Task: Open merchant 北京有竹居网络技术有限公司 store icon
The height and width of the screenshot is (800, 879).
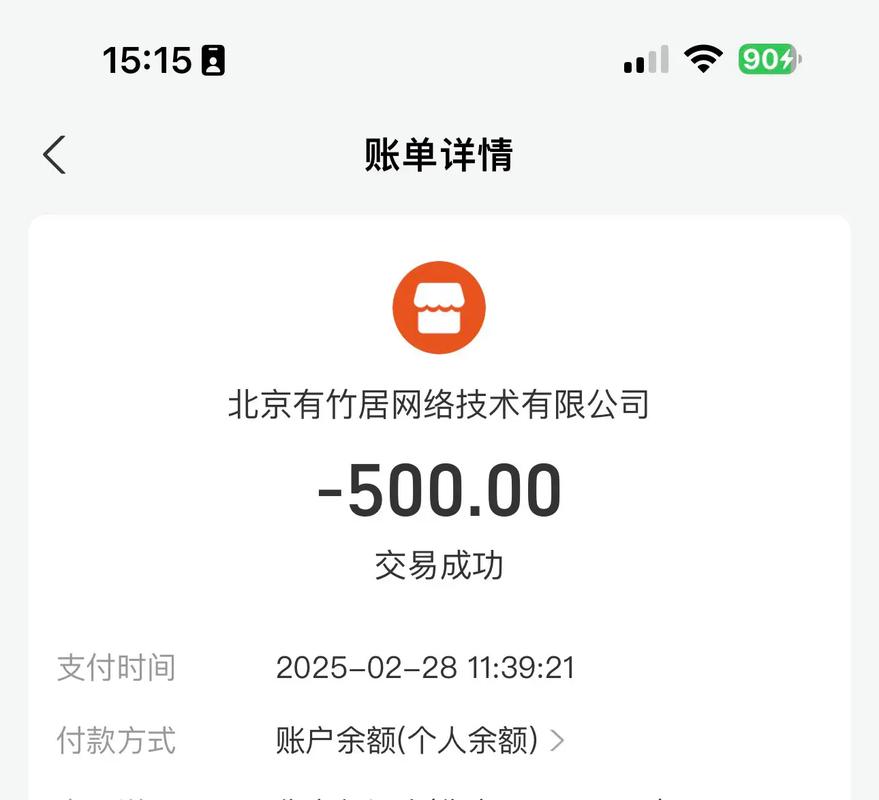Action: [438, 307]
